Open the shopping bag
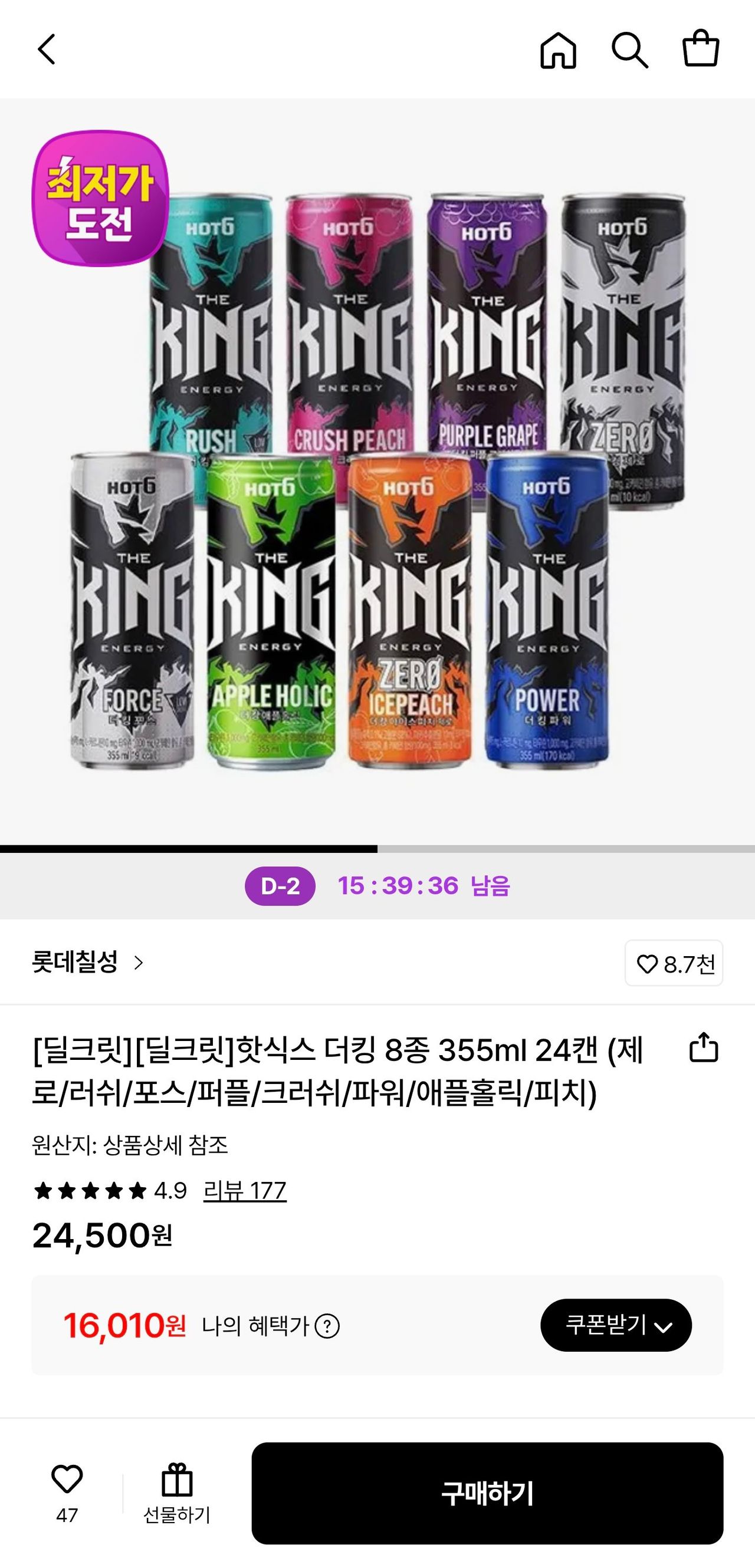Screen dimensions: 755x1568 (701, 48)
